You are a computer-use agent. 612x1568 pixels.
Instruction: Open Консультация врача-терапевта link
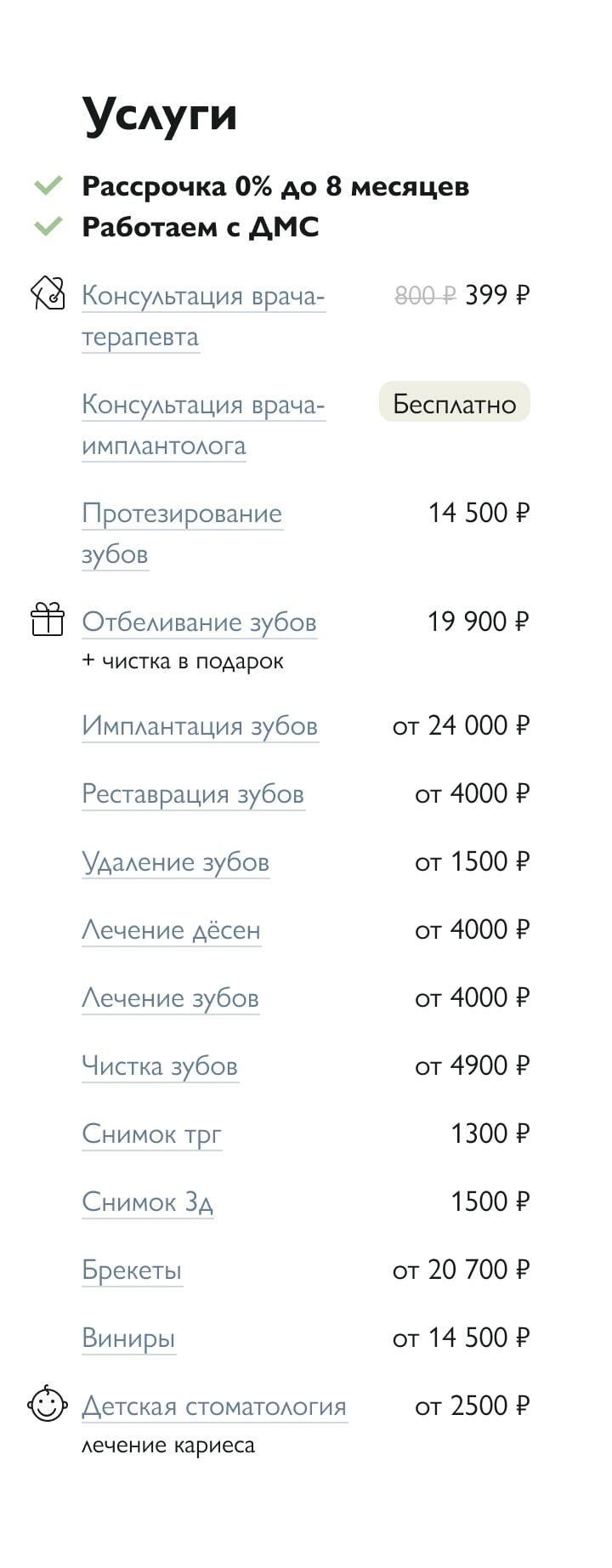click(x=203, y=297)
